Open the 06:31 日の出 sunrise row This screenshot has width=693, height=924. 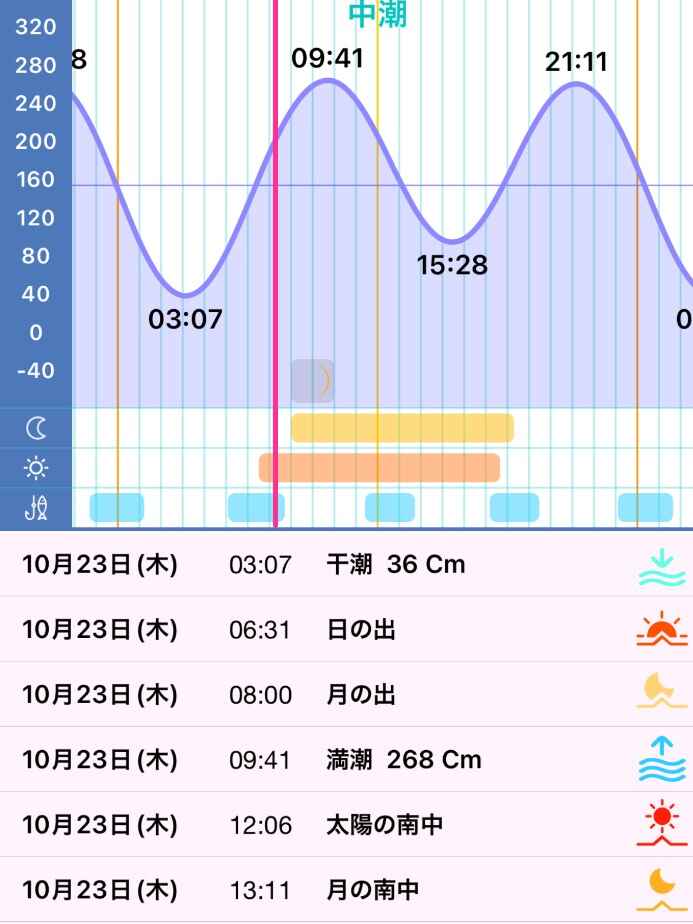pyautogui.click(x=346, y=630)
